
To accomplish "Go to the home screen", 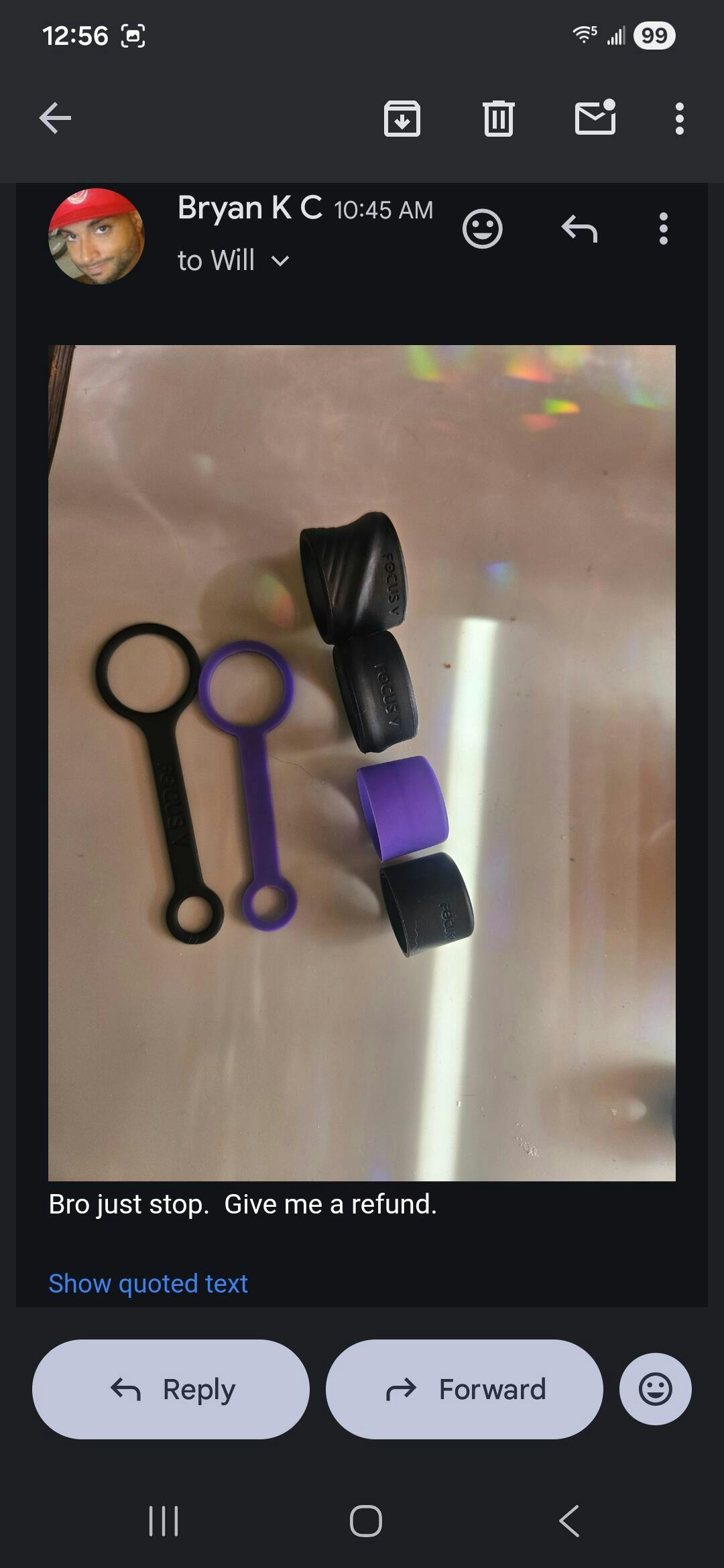I will pyautogui.click(x=365, y=1521).
